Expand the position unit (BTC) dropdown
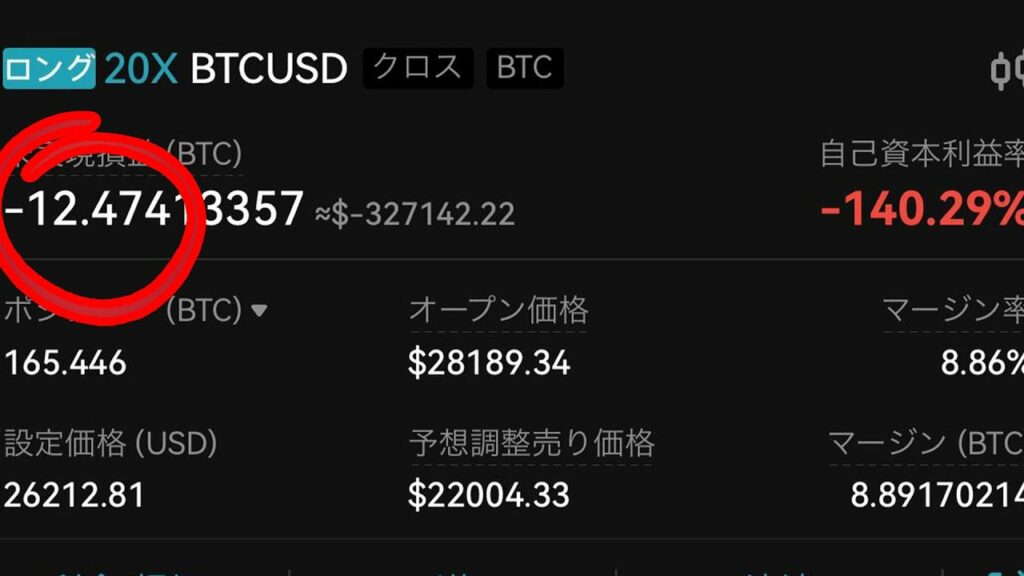 pyautogui.click(x=258, y=311)
